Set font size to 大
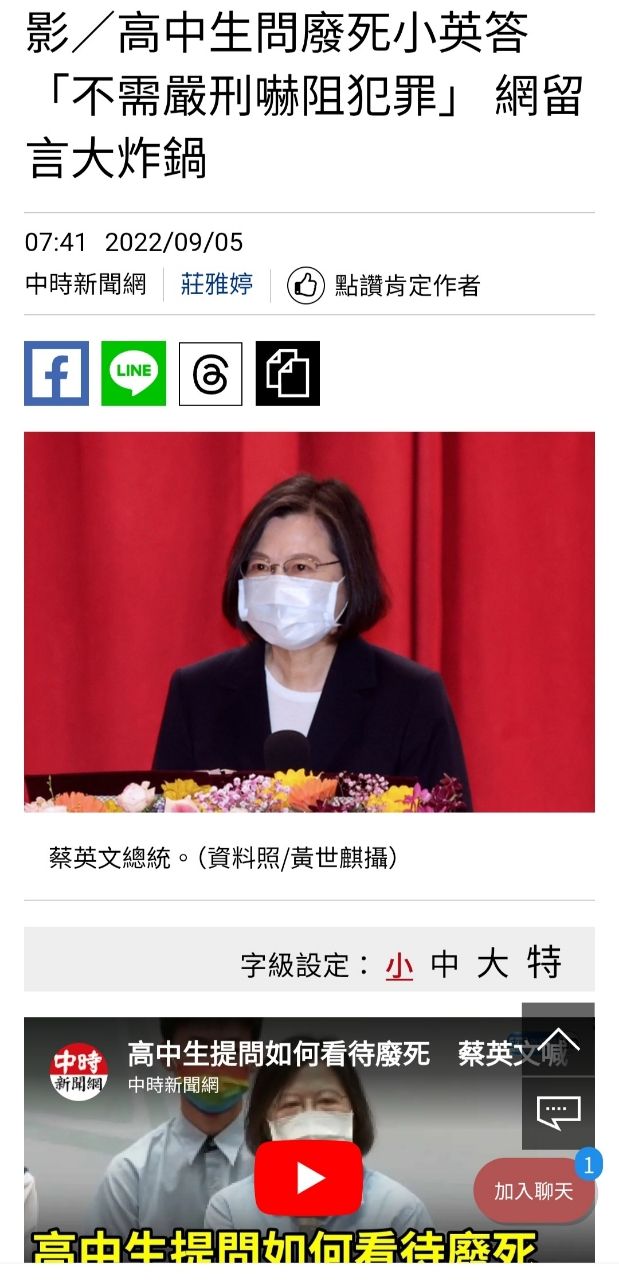This screenshot has width=619, height=1280. click(x=492, y=964)
